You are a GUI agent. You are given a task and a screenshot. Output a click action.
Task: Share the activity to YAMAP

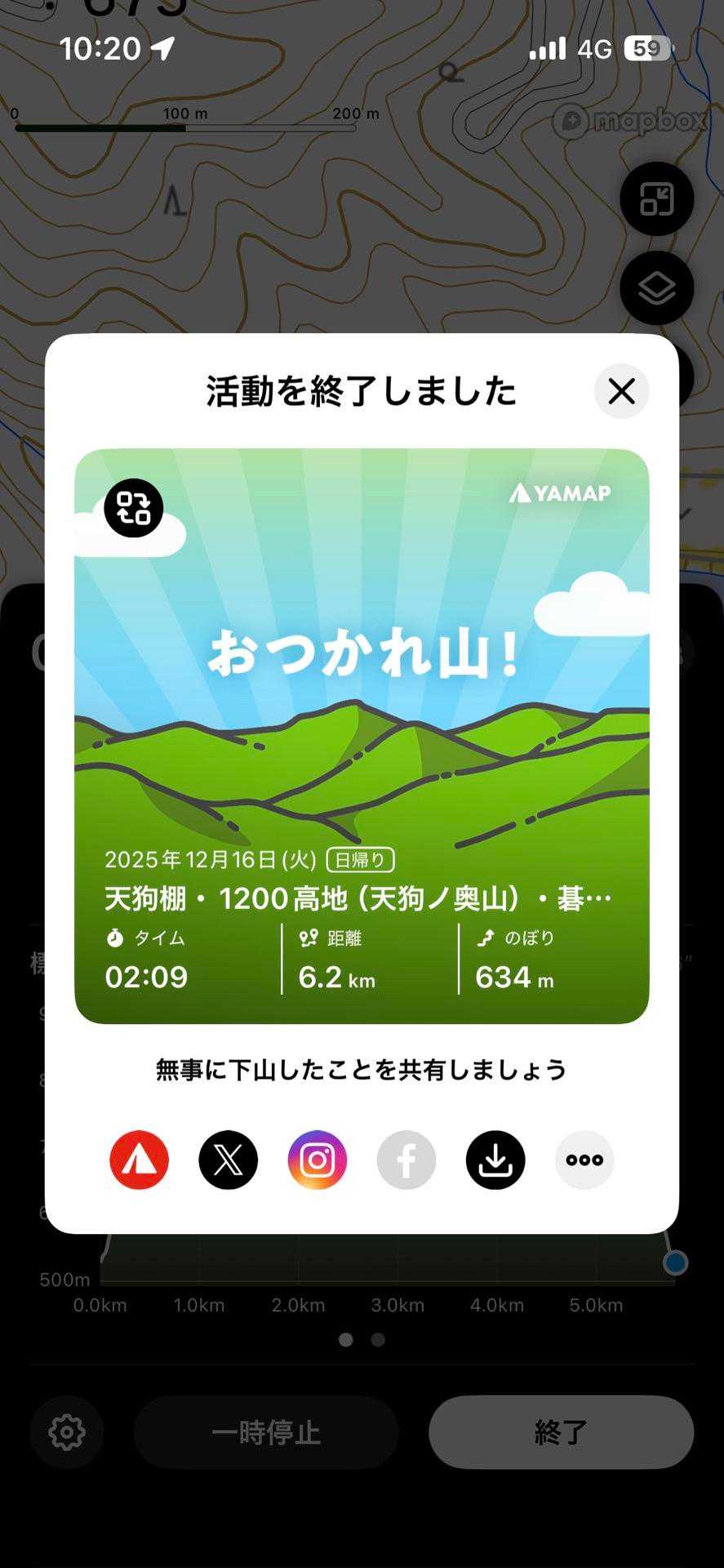tap(140, 1160)
